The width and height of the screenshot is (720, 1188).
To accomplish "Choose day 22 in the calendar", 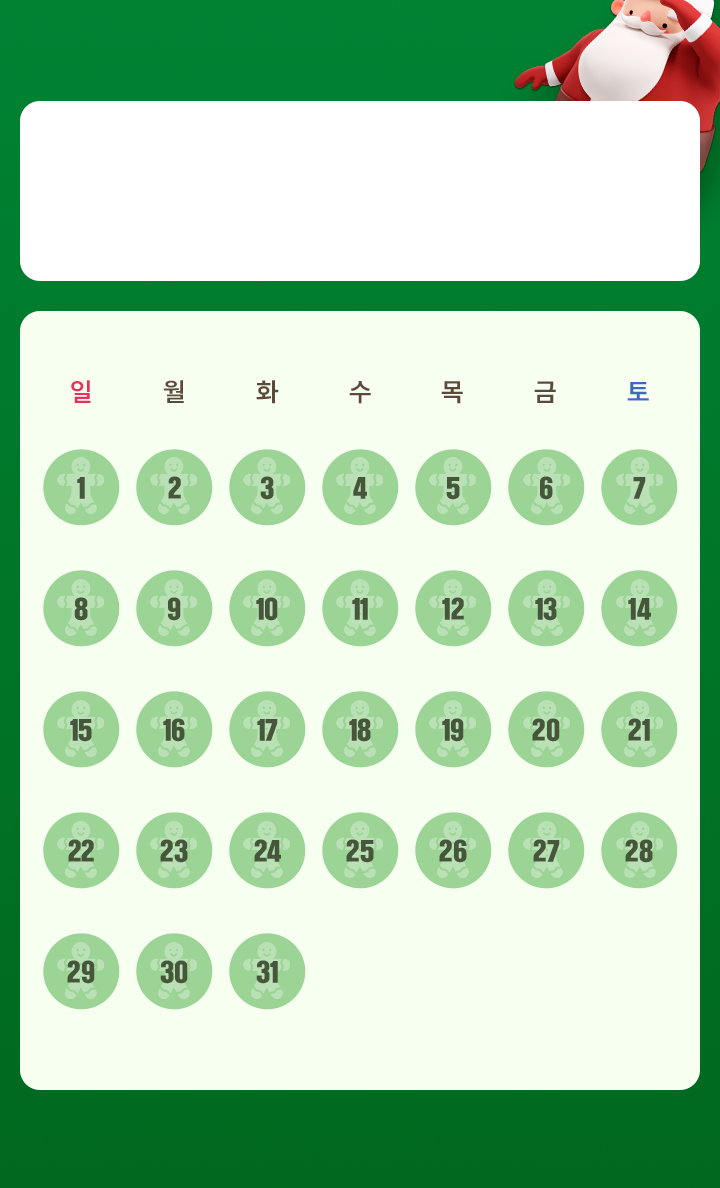I will tap(81, 850).
